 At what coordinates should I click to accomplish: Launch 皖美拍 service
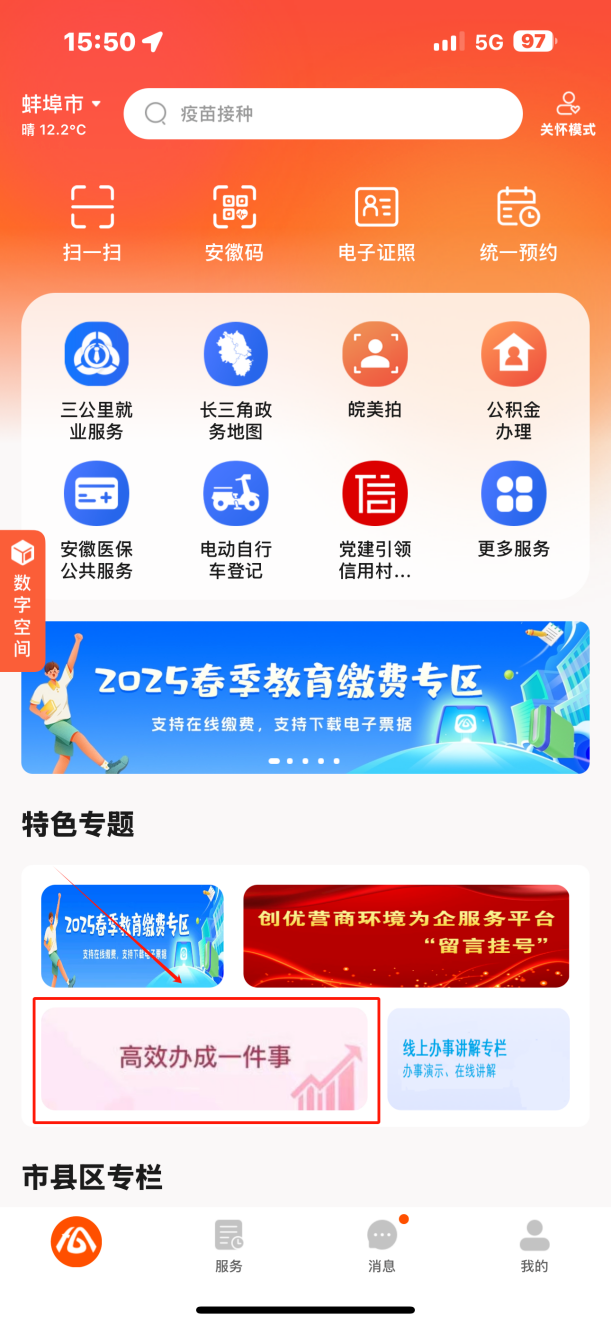tap(375, 370)
